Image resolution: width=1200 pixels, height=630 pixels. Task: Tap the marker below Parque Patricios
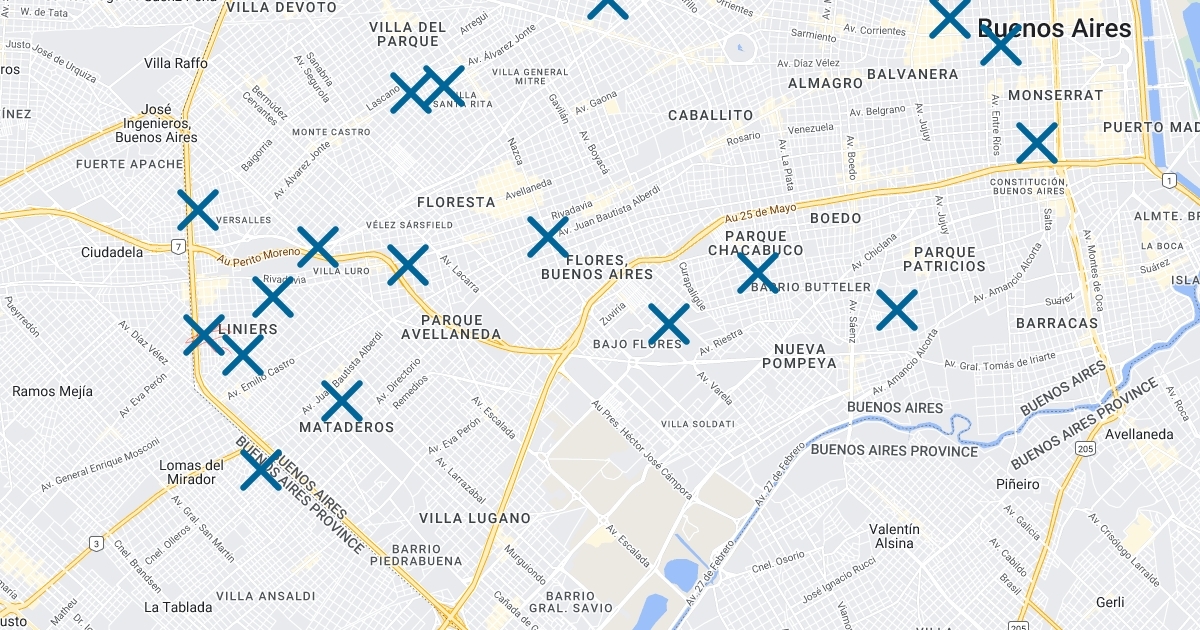tap(897, 310)
